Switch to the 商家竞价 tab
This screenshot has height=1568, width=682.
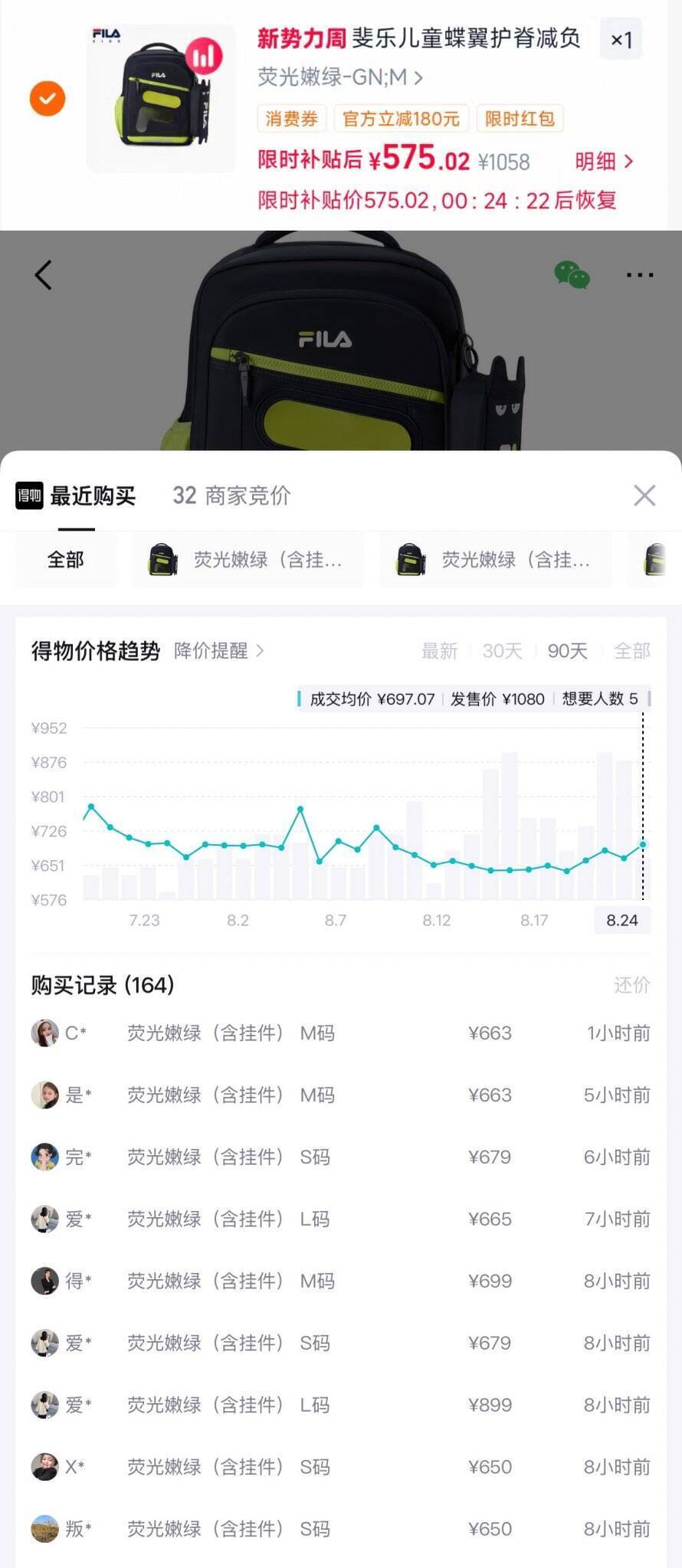coord(231,496)
